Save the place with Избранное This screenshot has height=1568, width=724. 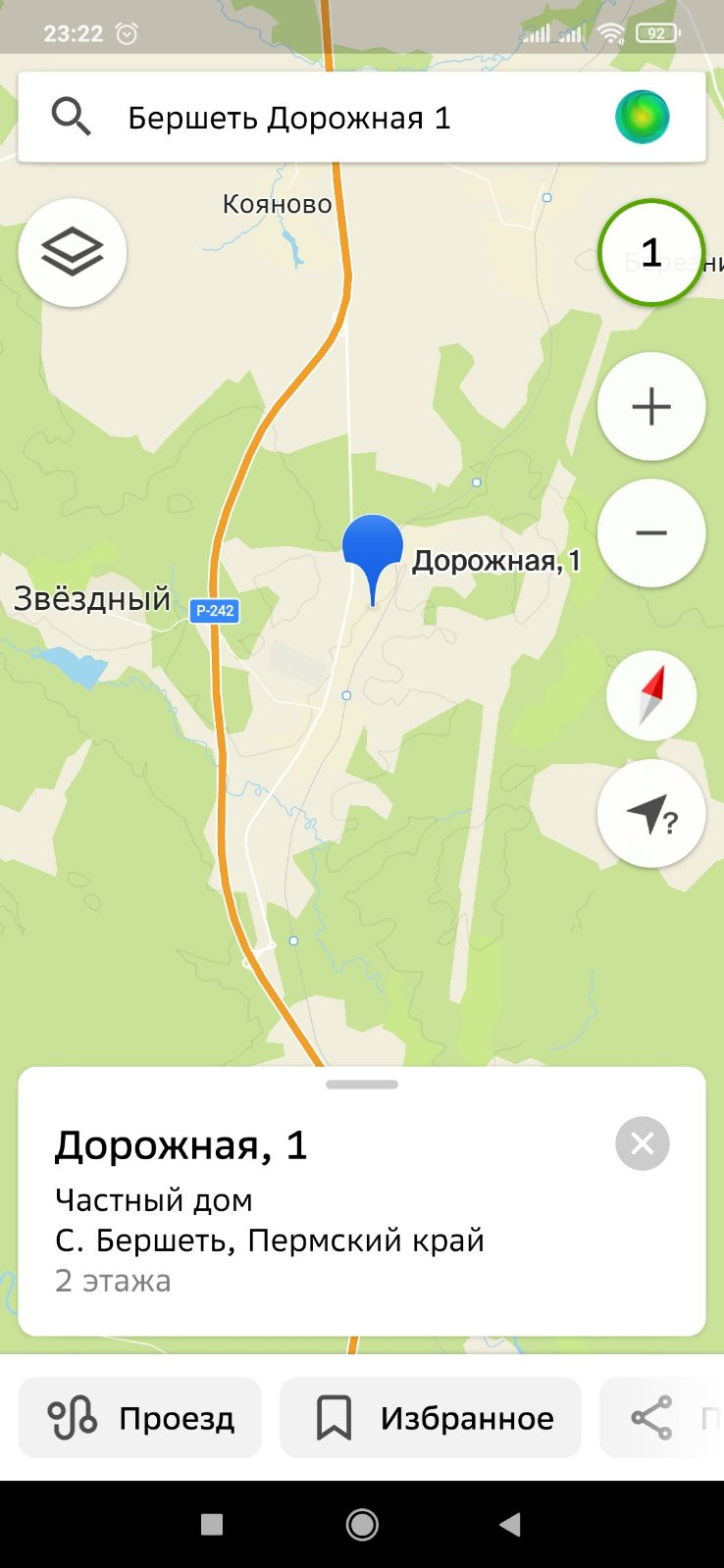tap(431, 1418)
